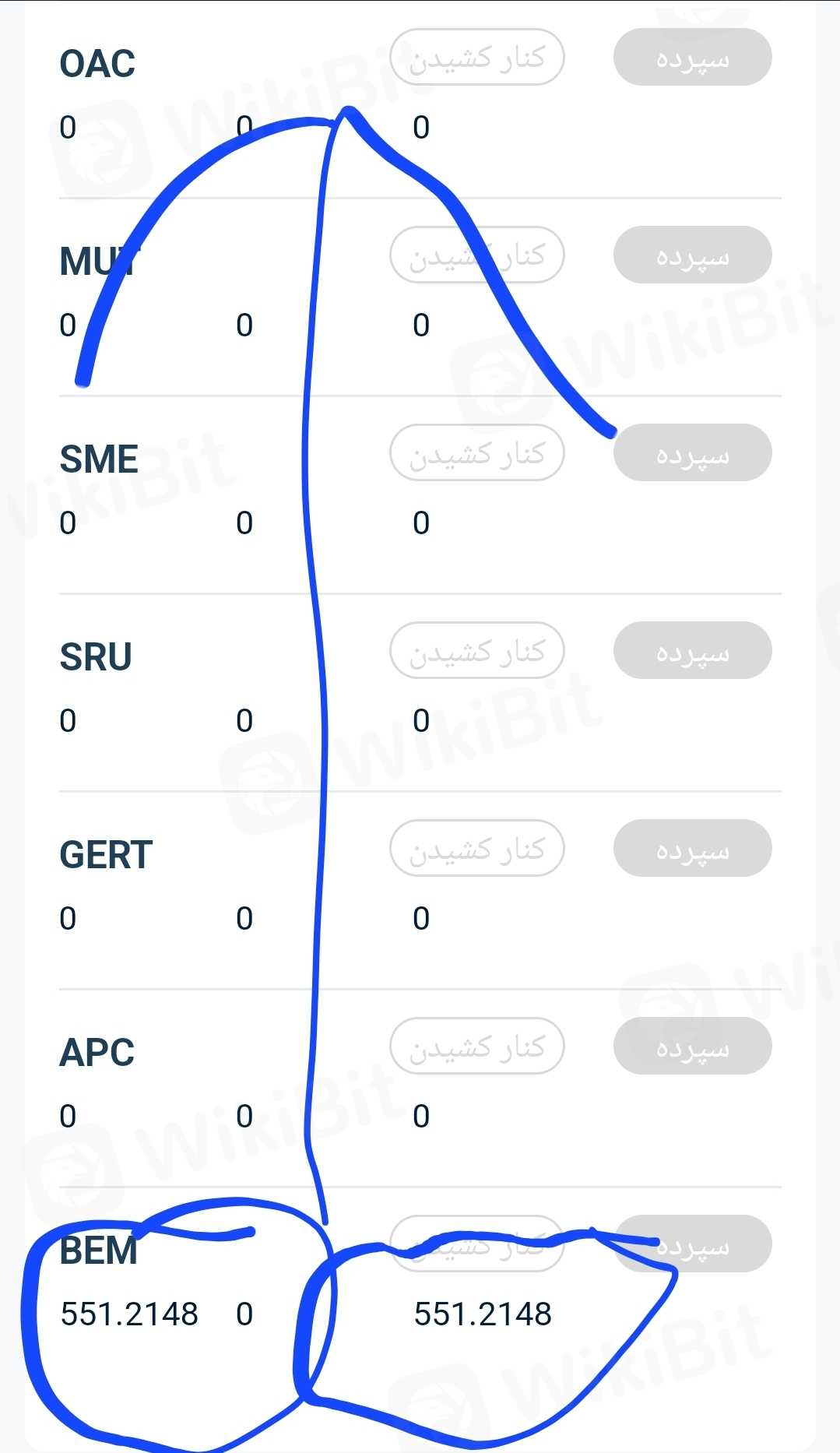Viewport: 840px width, 1453px height.
Task: Withdraw OAC via کنار کشیدن button
Action: (x=476, y=58)
